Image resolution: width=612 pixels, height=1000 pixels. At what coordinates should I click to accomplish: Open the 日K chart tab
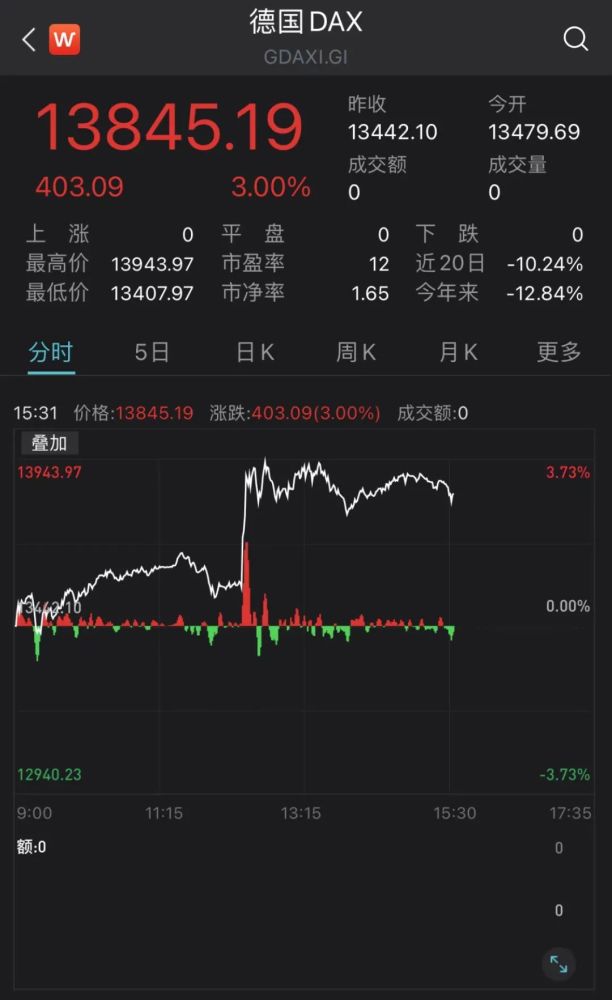click(255, 352)
